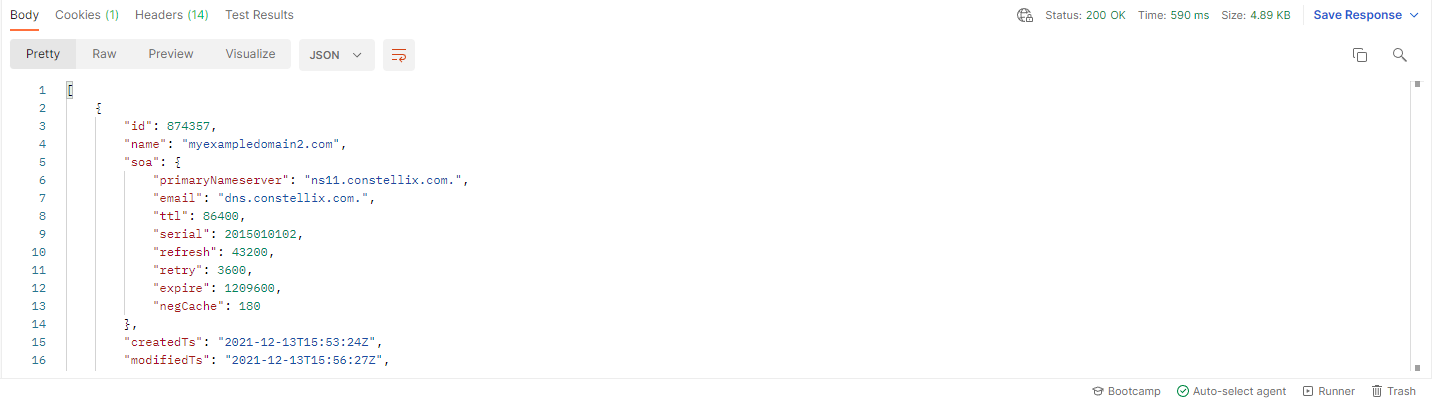Select the Pretty view
The height and width of the screenshot is (402, 1432).
pos(43,54)
